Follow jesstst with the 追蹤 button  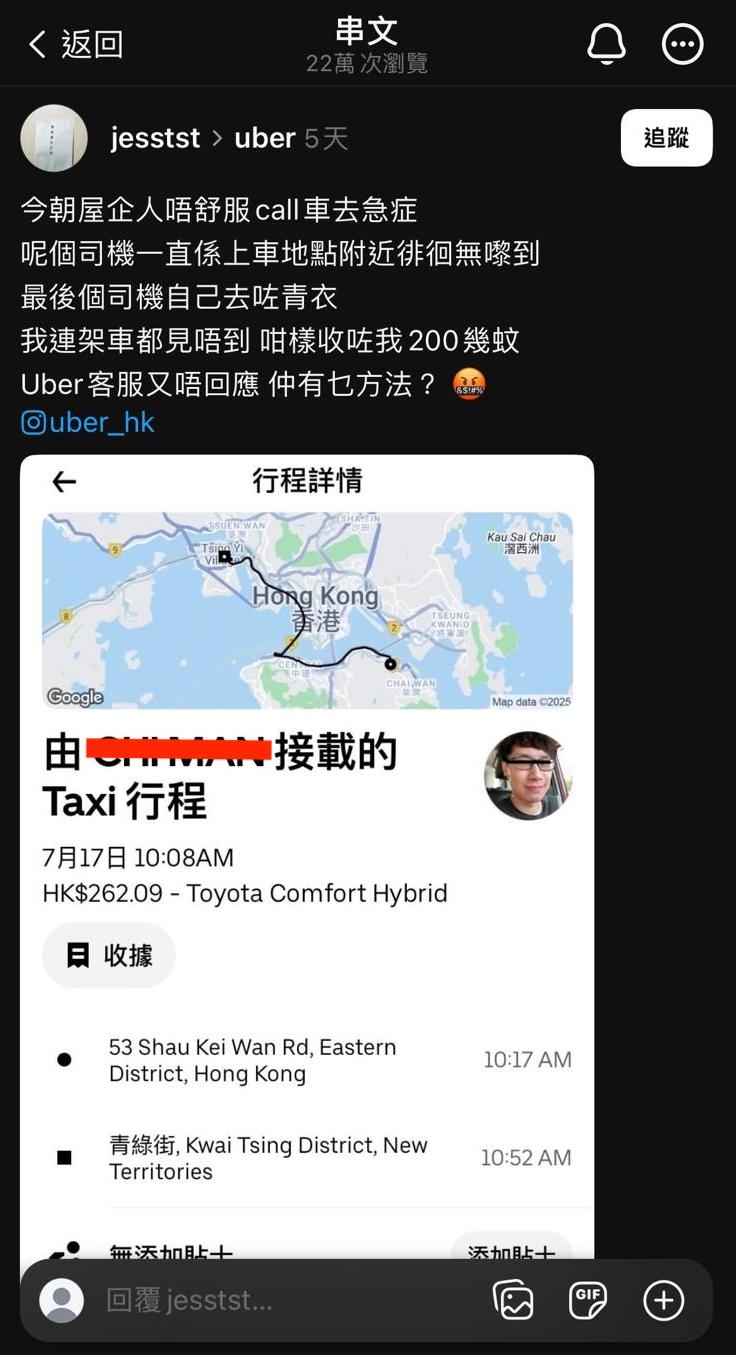(666, 138)
